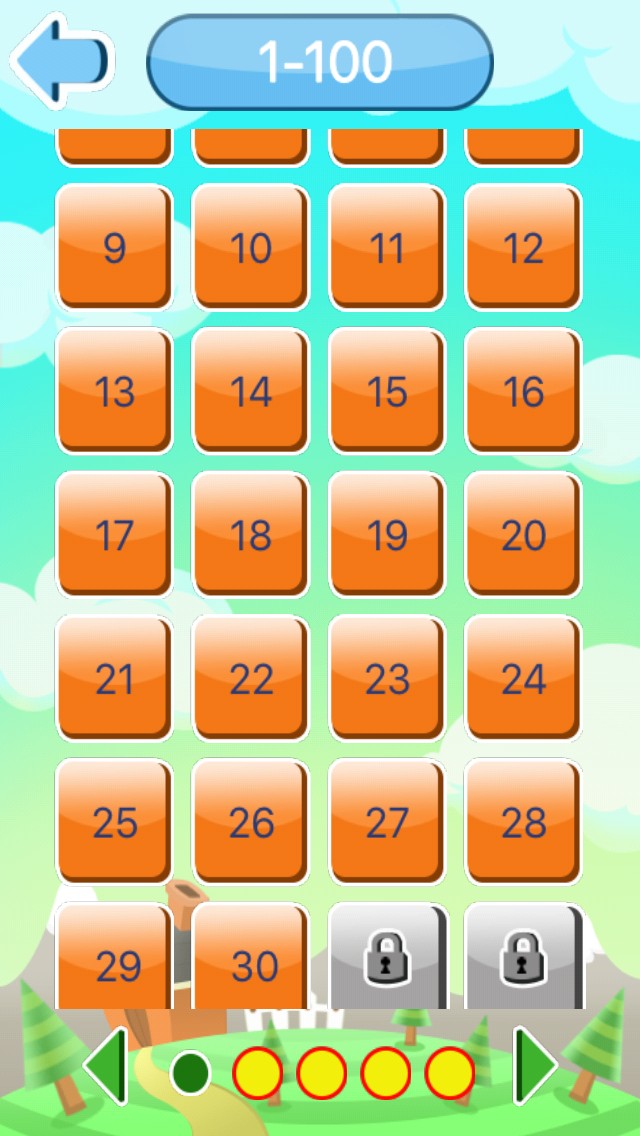Go to previous page with left green arrow
The image size is (640, 1136).
click(106, 1066)
